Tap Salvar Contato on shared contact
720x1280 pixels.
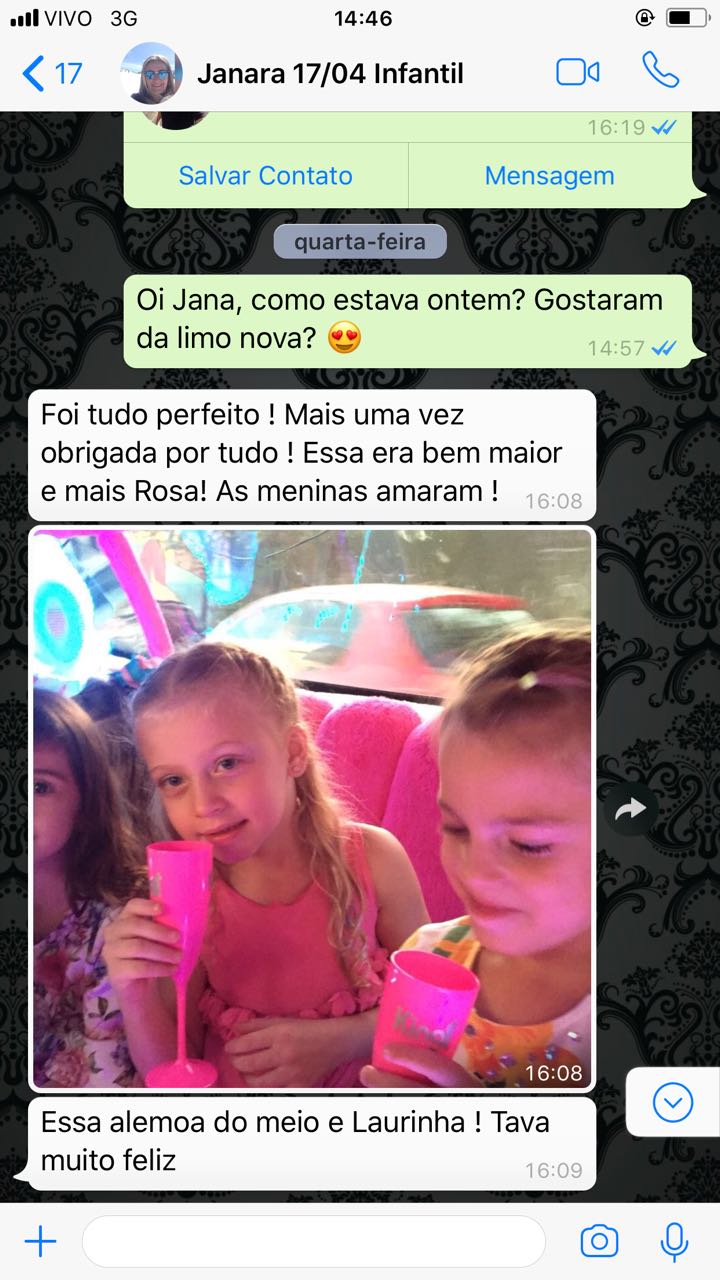coord(265,176)
